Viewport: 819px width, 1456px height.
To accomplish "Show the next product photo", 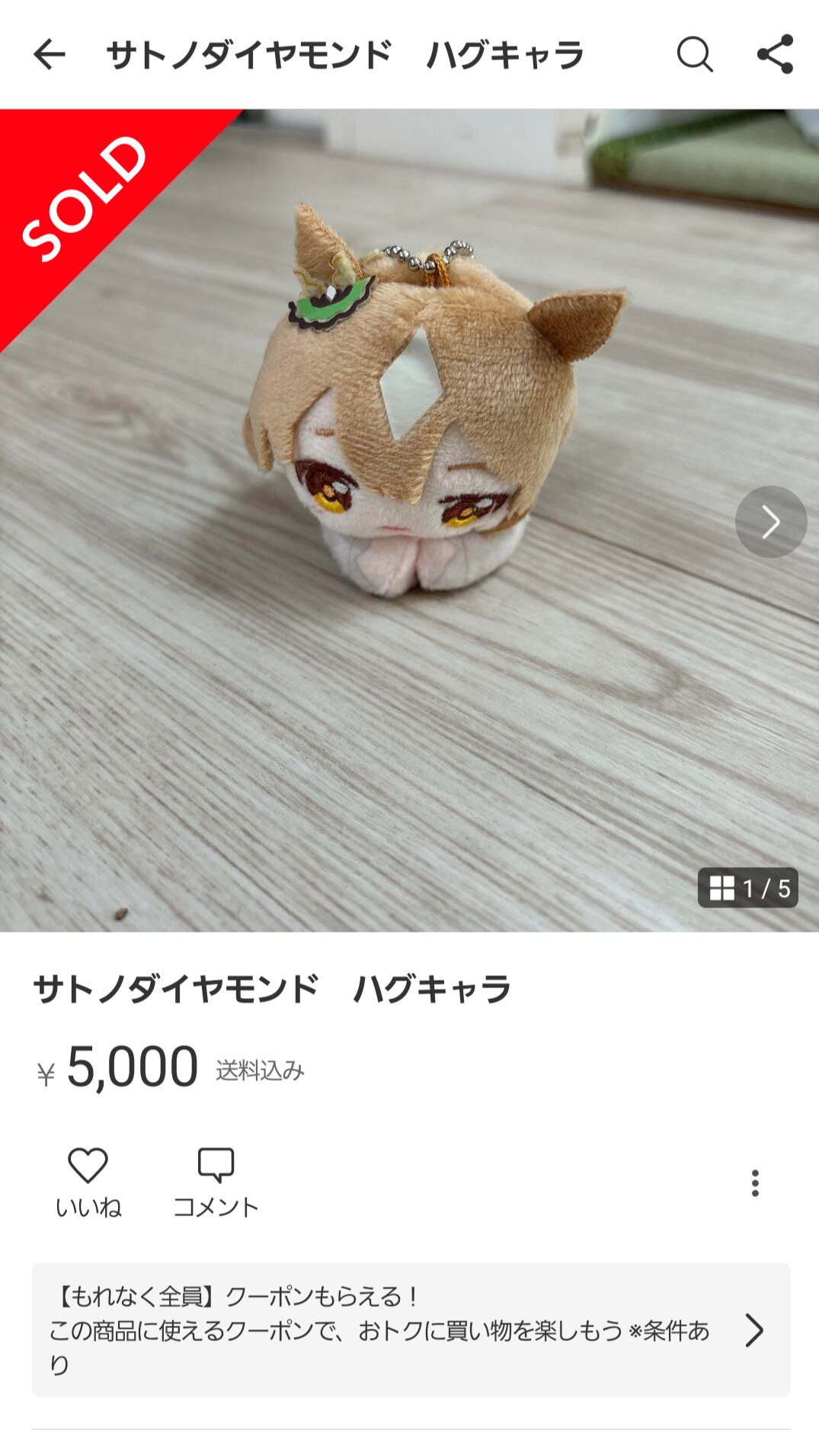I will (771, 522).
